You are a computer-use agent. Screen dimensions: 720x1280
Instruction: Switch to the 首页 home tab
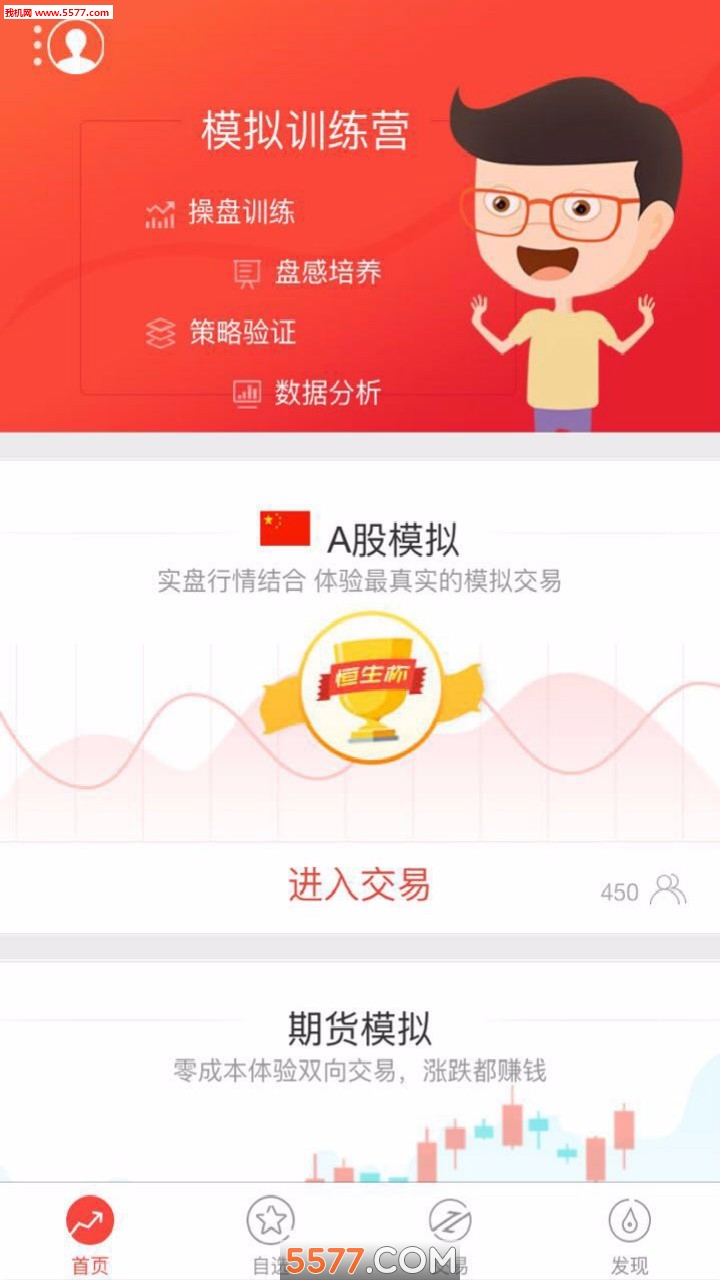(x=90, y=1230)
